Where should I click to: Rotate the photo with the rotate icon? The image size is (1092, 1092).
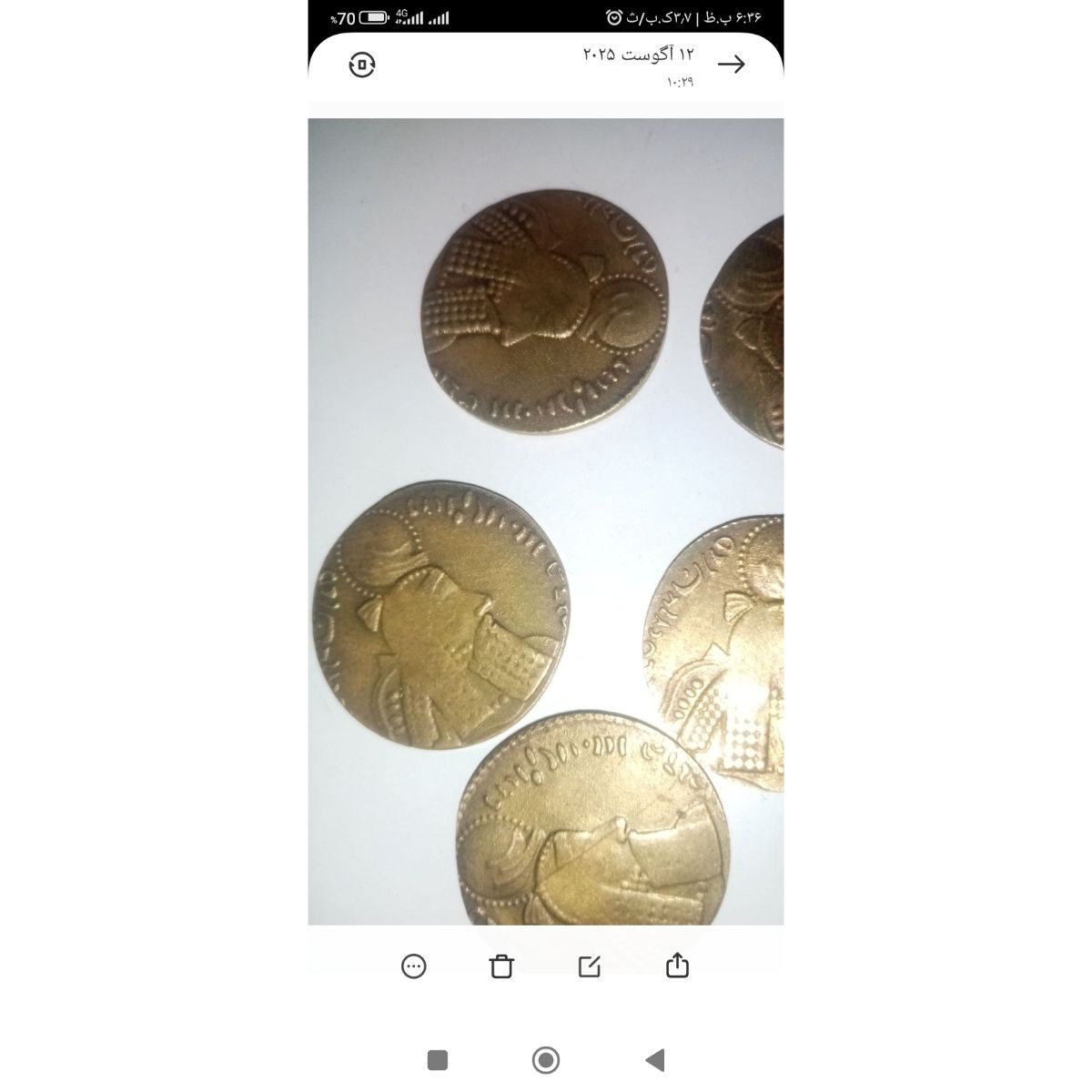click(x=362, y=65)
